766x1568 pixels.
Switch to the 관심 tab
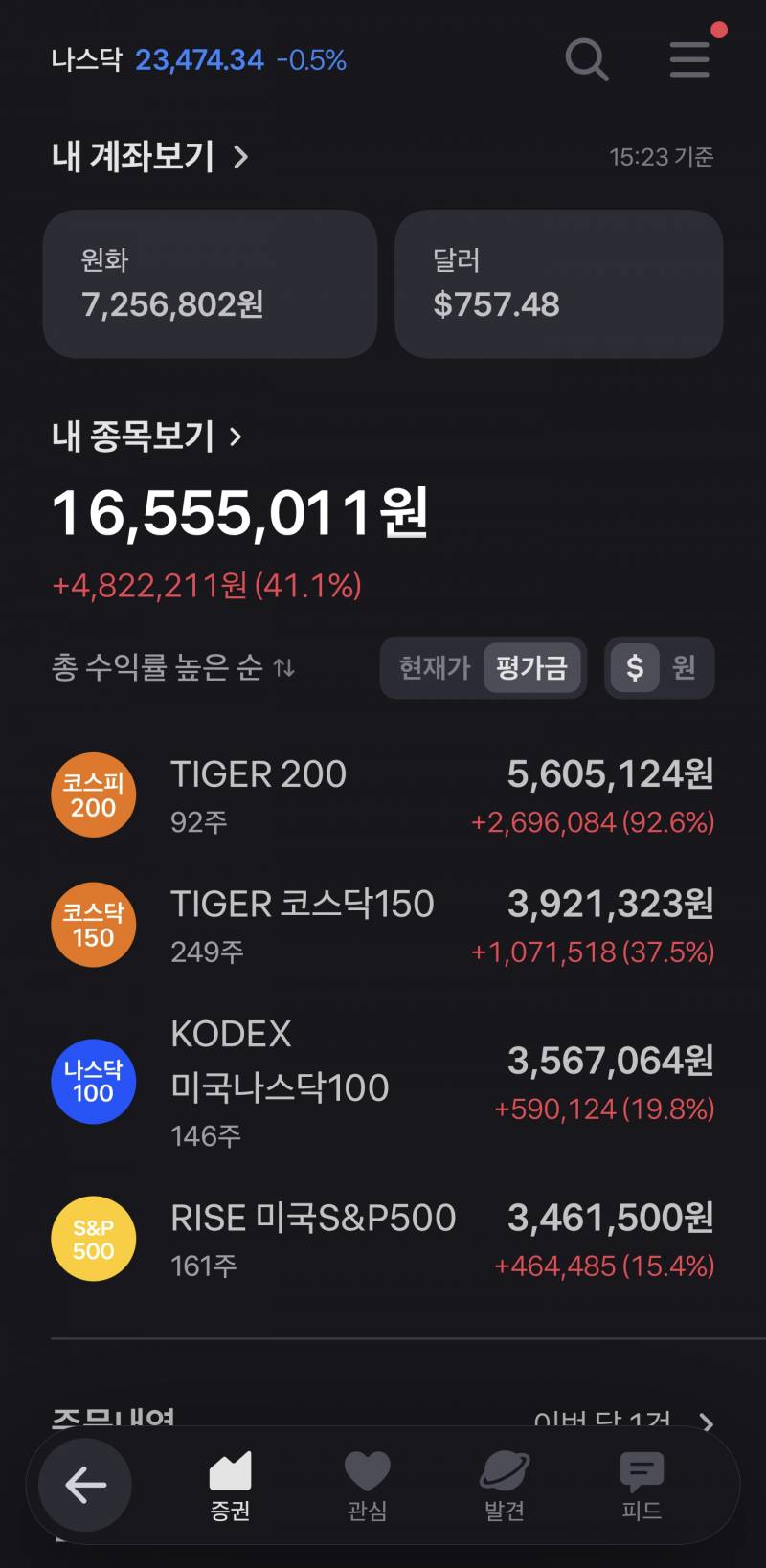click(367, 1485)
